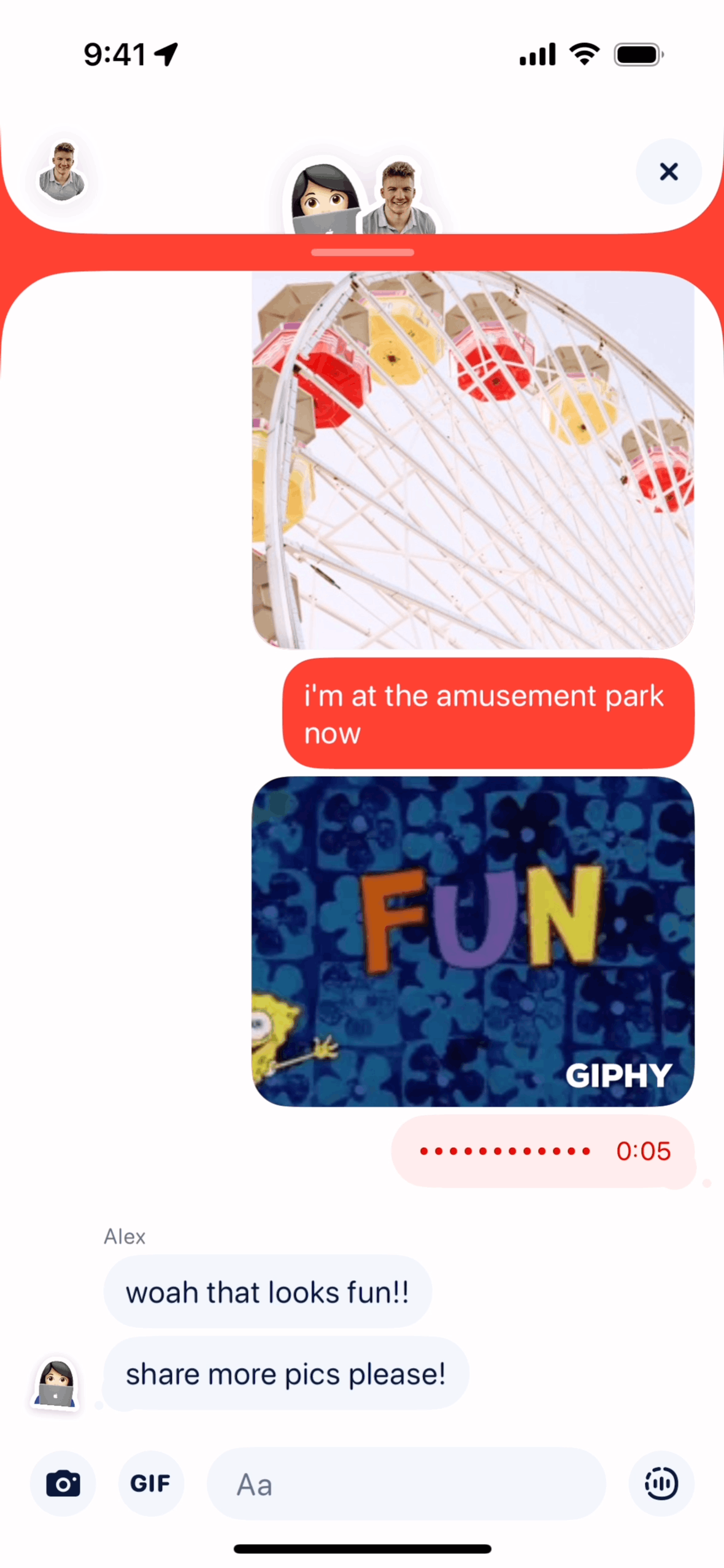The height and width of the screenshot is (1568, 724).
Task: Open the ferris wheel photo
Action: (x=472, y=460)
